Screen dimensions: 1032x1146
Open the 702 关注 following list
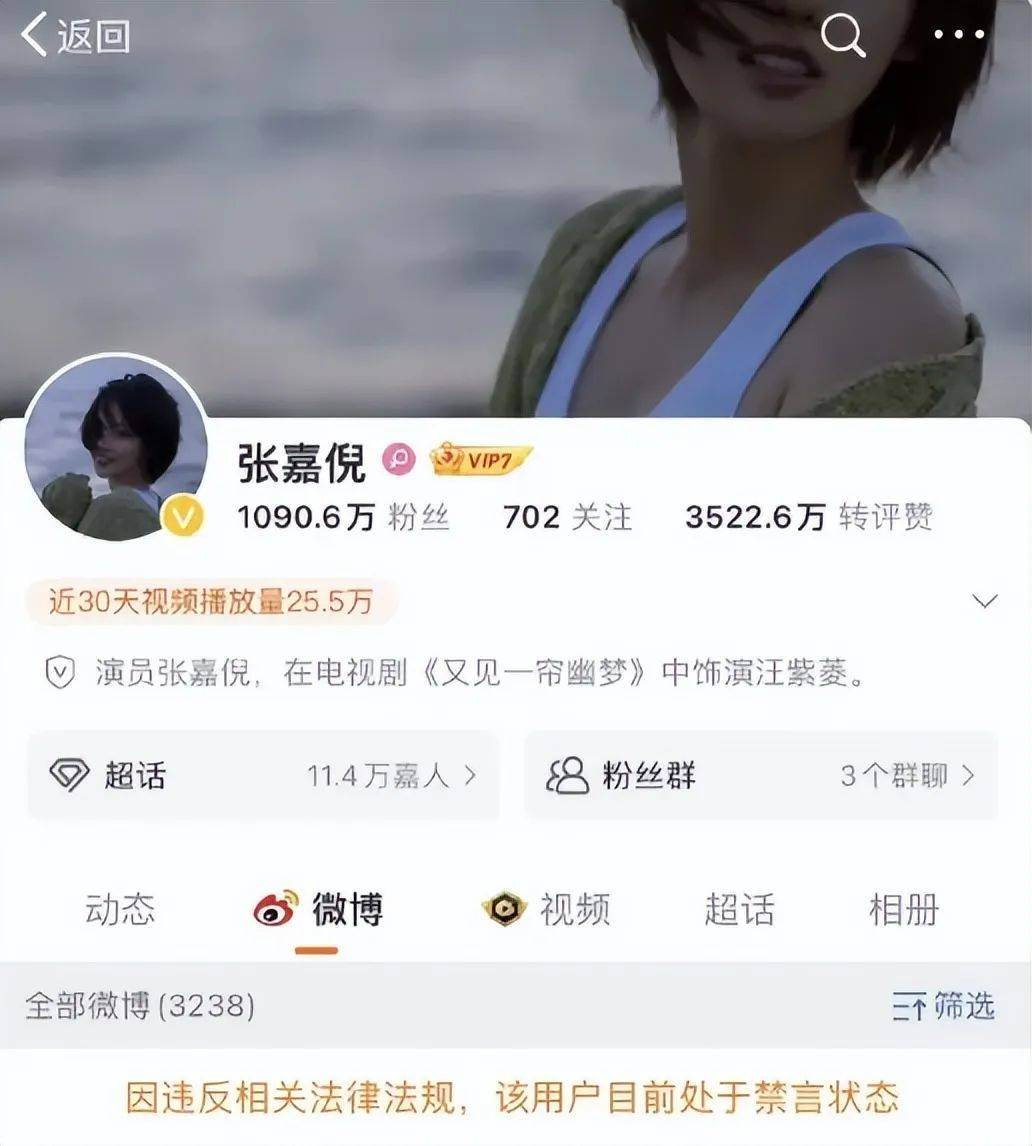tap(567, 517)
